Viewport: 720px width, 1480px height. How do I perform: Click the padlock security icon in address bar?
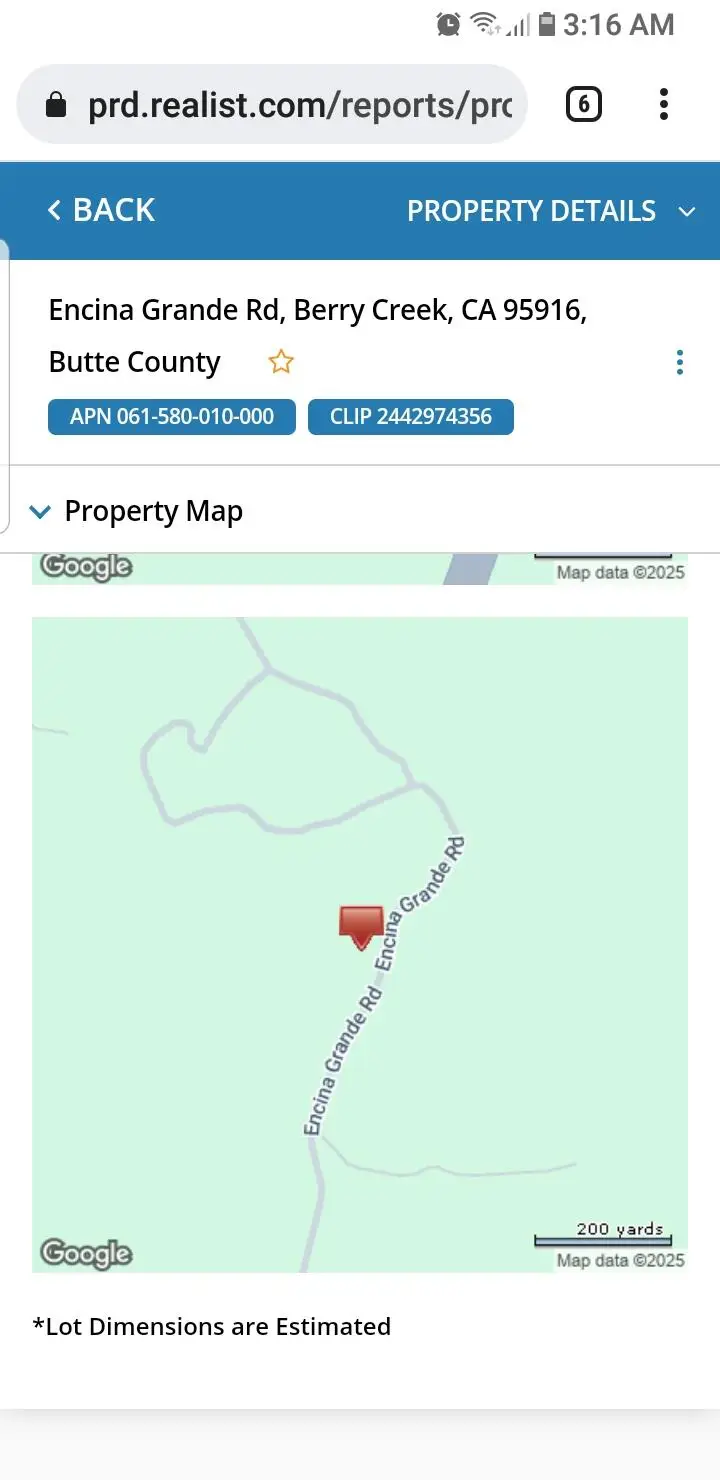tap(55, 104)
